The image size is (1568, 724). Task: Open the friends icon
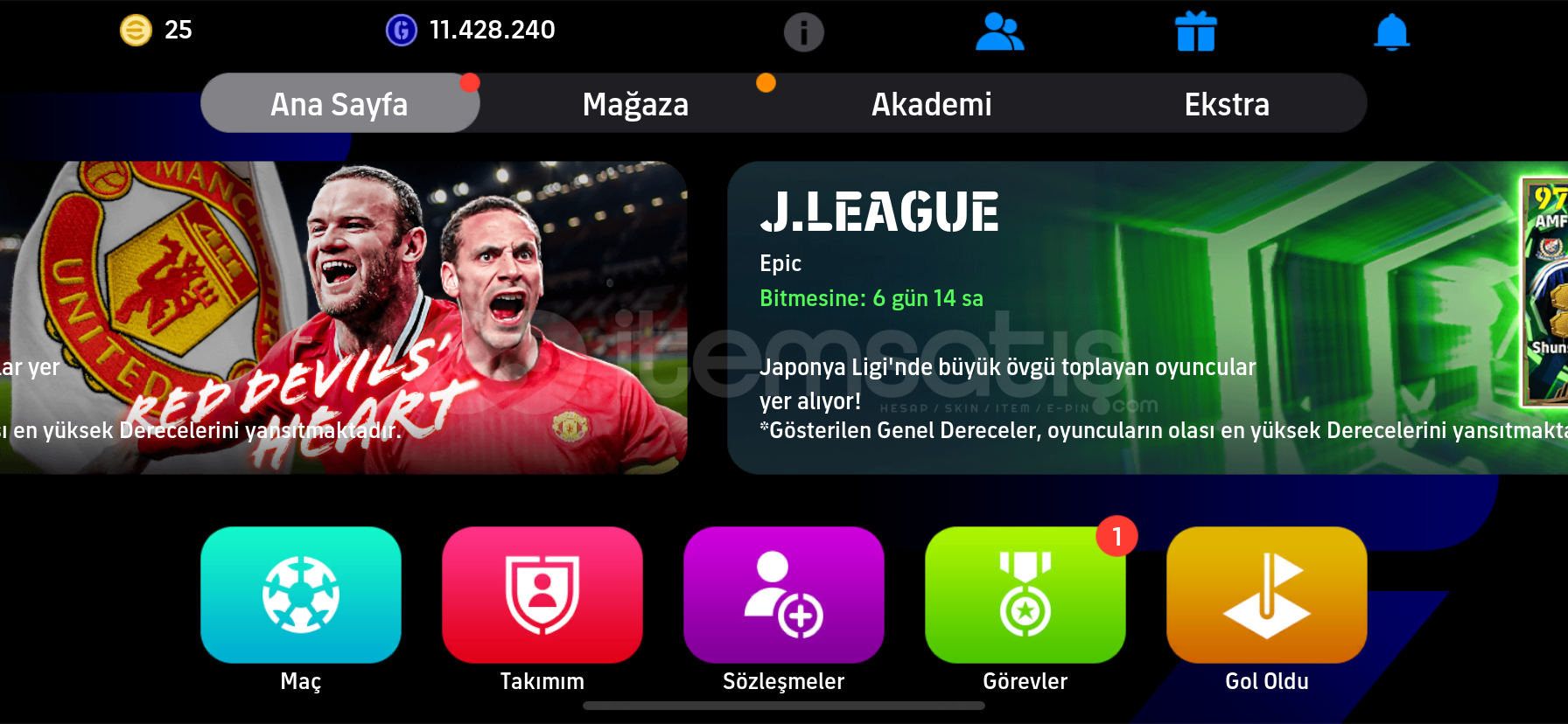click(999, 33)
